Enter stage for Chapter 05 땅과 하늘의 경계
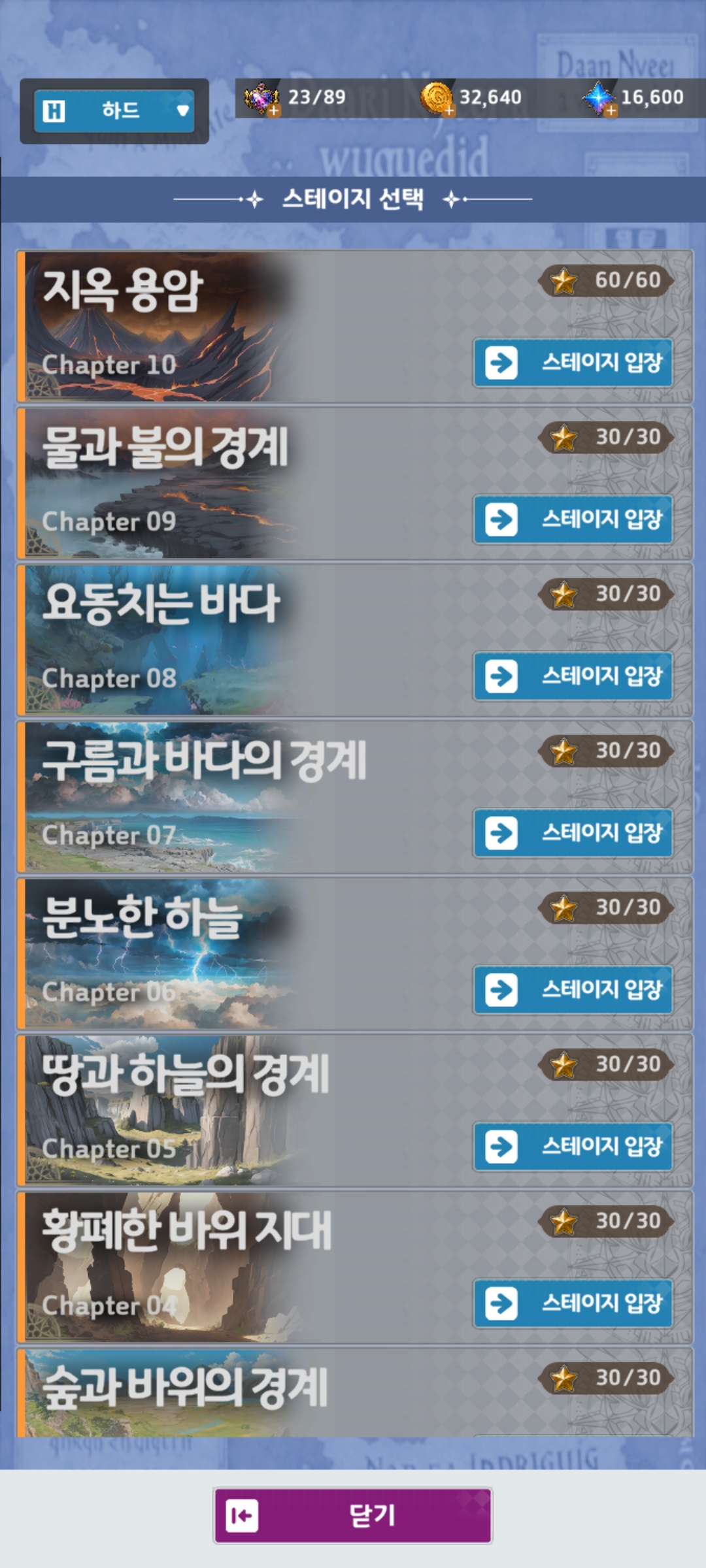The height and width of the screenshot is (1568, 706). pos(573,1147)
